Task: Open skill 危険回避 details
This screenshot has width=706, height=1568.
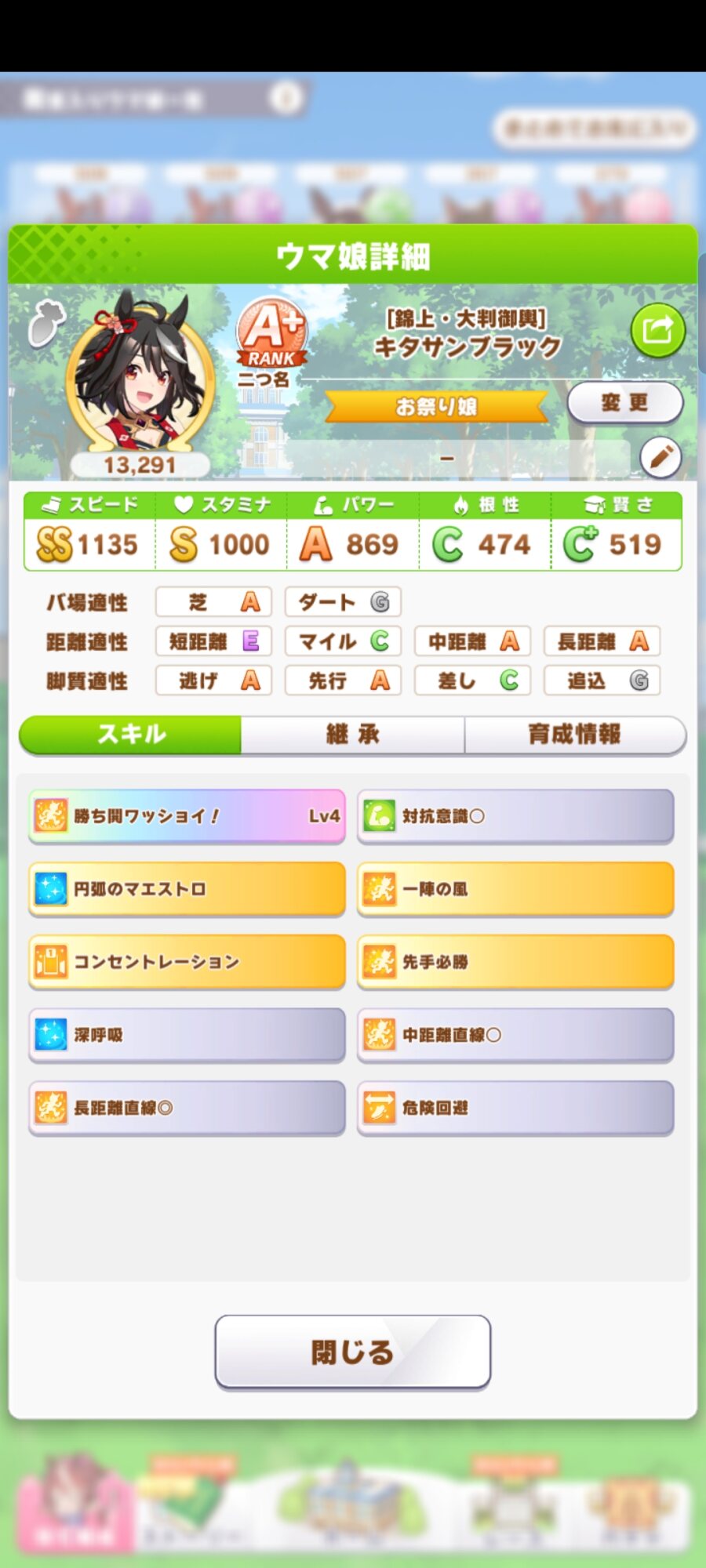Action: pos(515,1108)
